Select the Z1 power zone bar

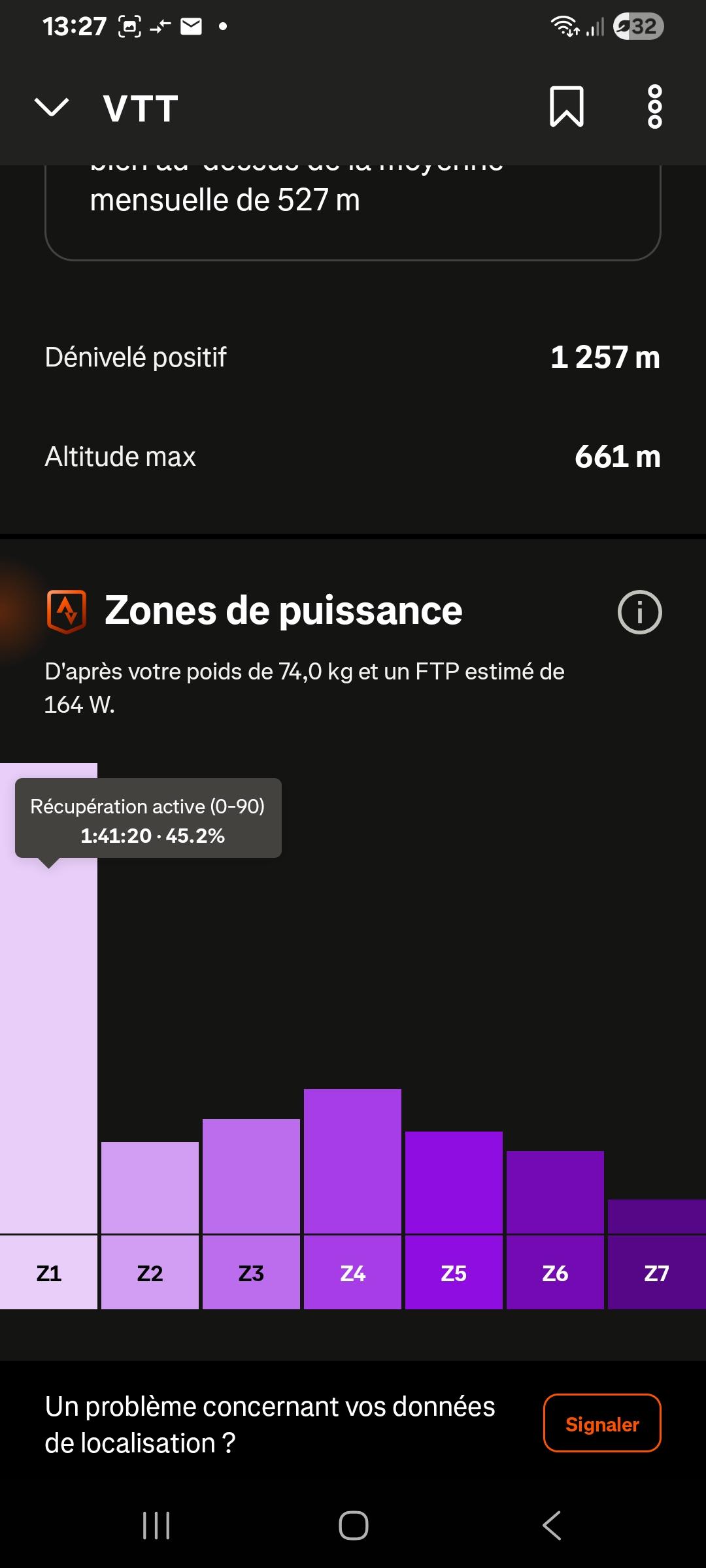pyautogui.click(x=48, y=1036)
